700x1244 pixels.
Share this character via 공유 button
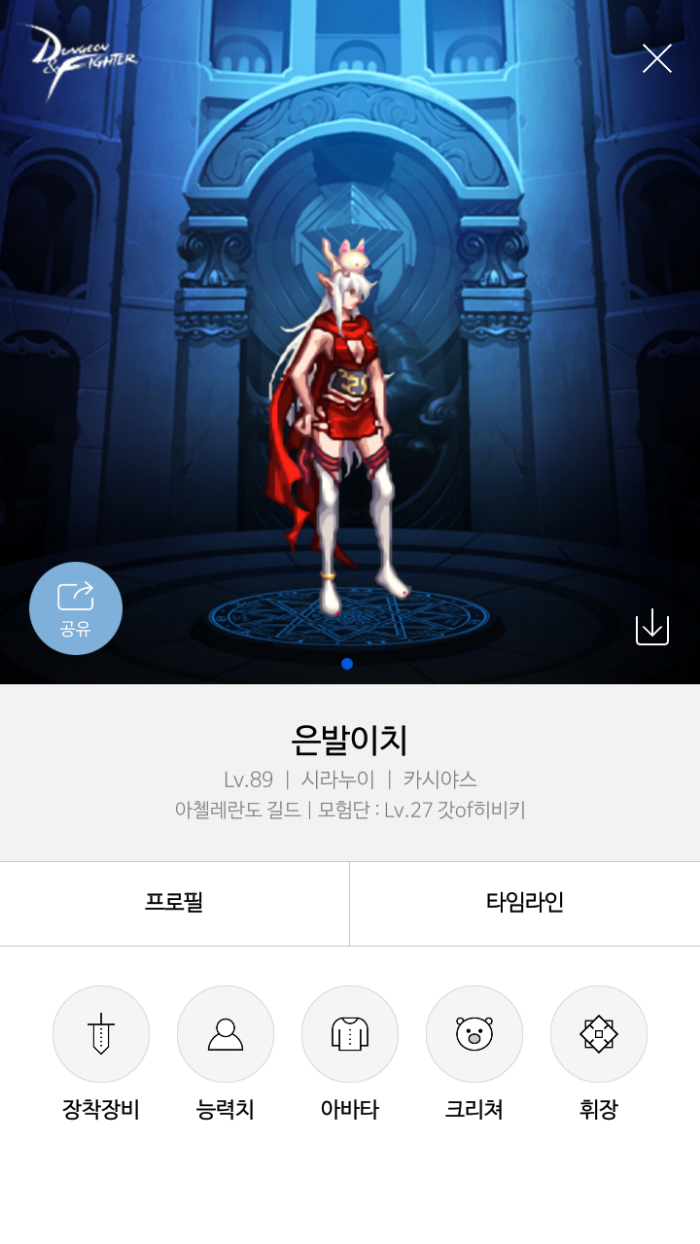click(76, 607)
